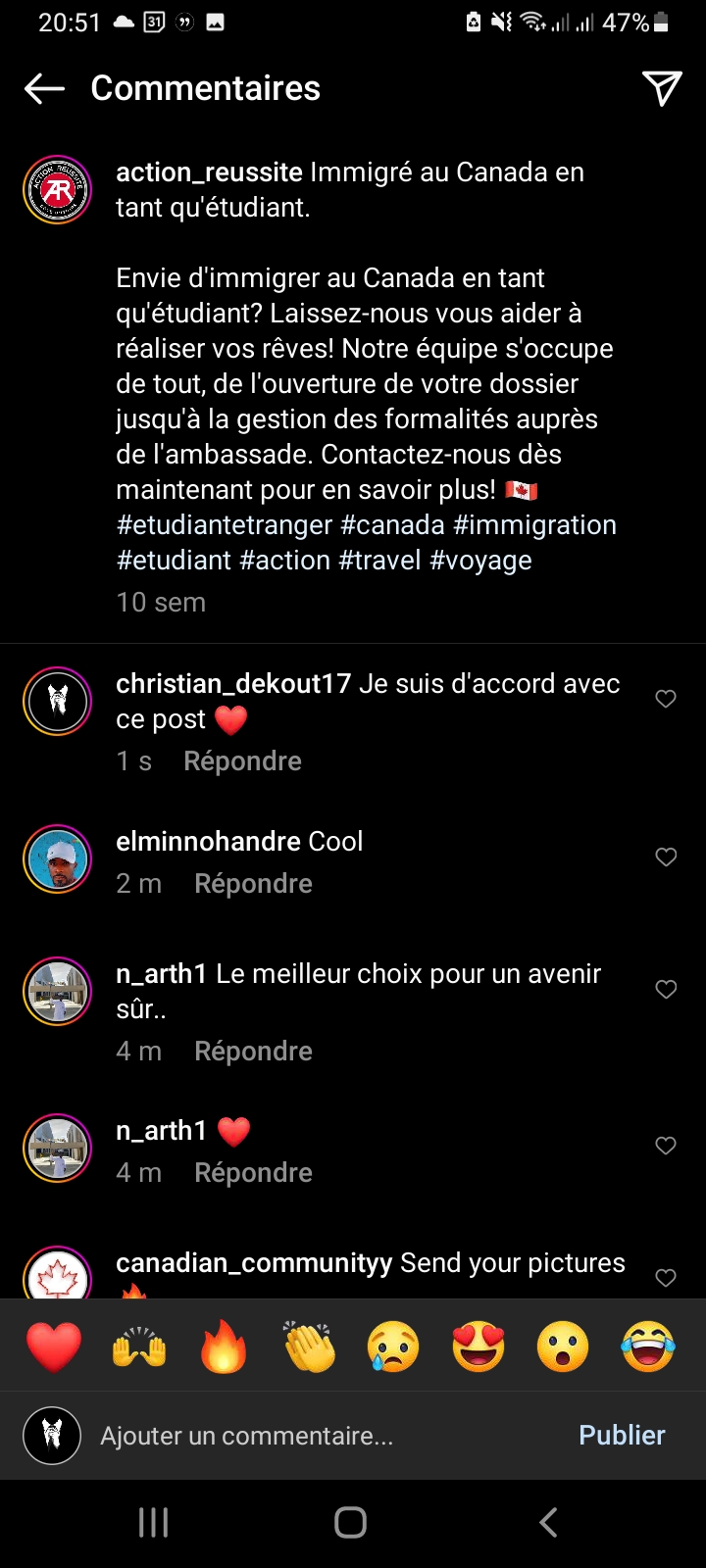Open the #immigration hashtag
Screen dimensions: 706x1568
tap(534, 525)
